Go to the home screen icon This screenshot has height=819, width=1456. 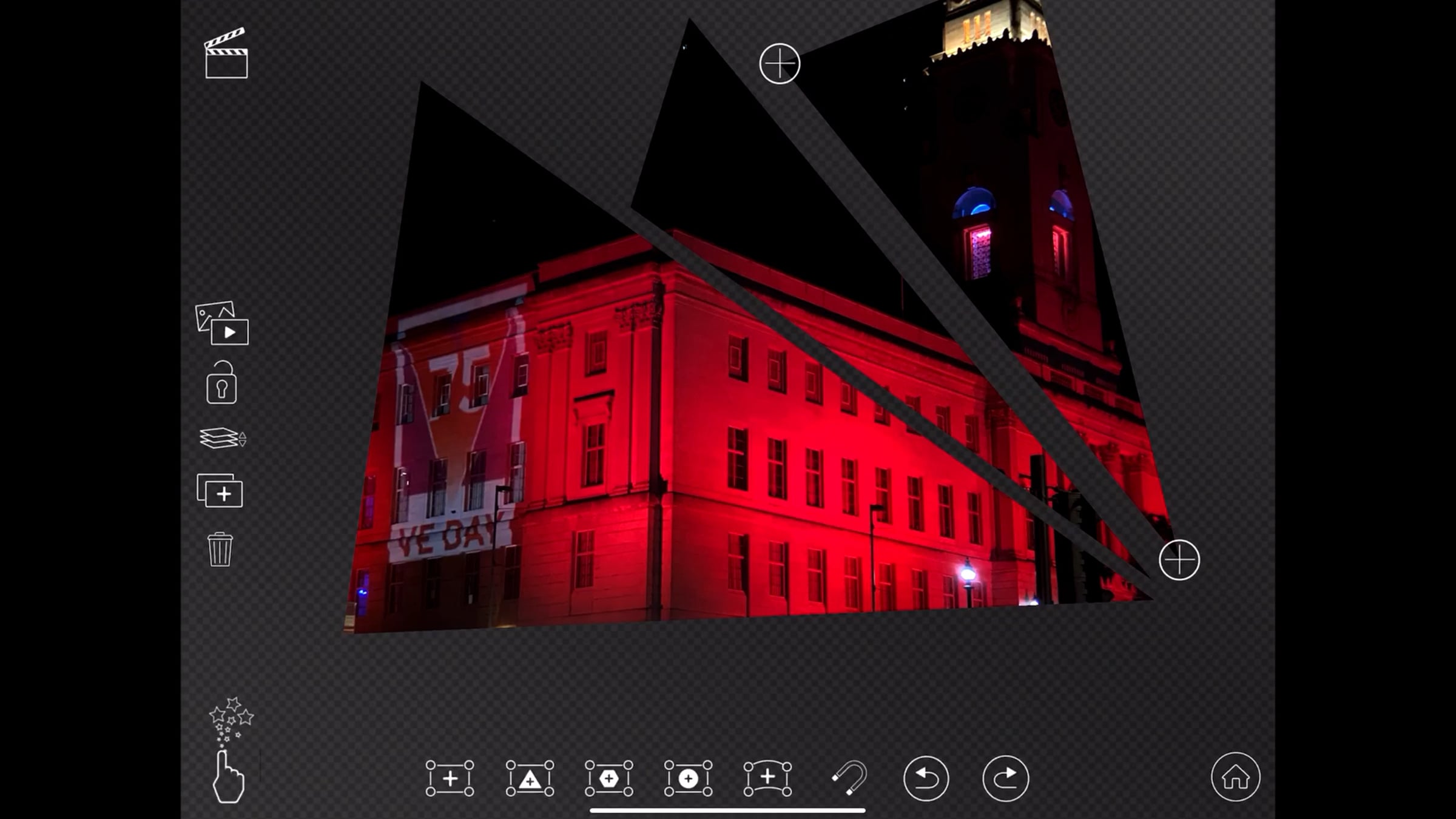coord(1235,777)
